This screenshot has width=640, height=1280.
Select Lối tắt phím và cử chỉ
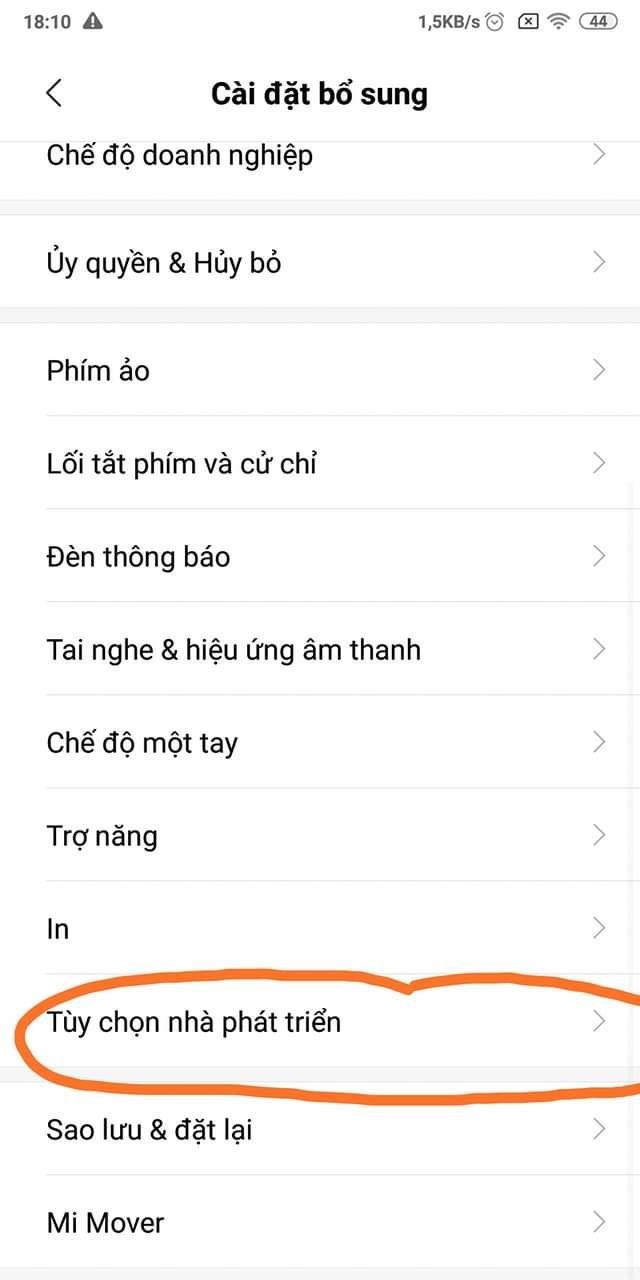tap(320, 463)
